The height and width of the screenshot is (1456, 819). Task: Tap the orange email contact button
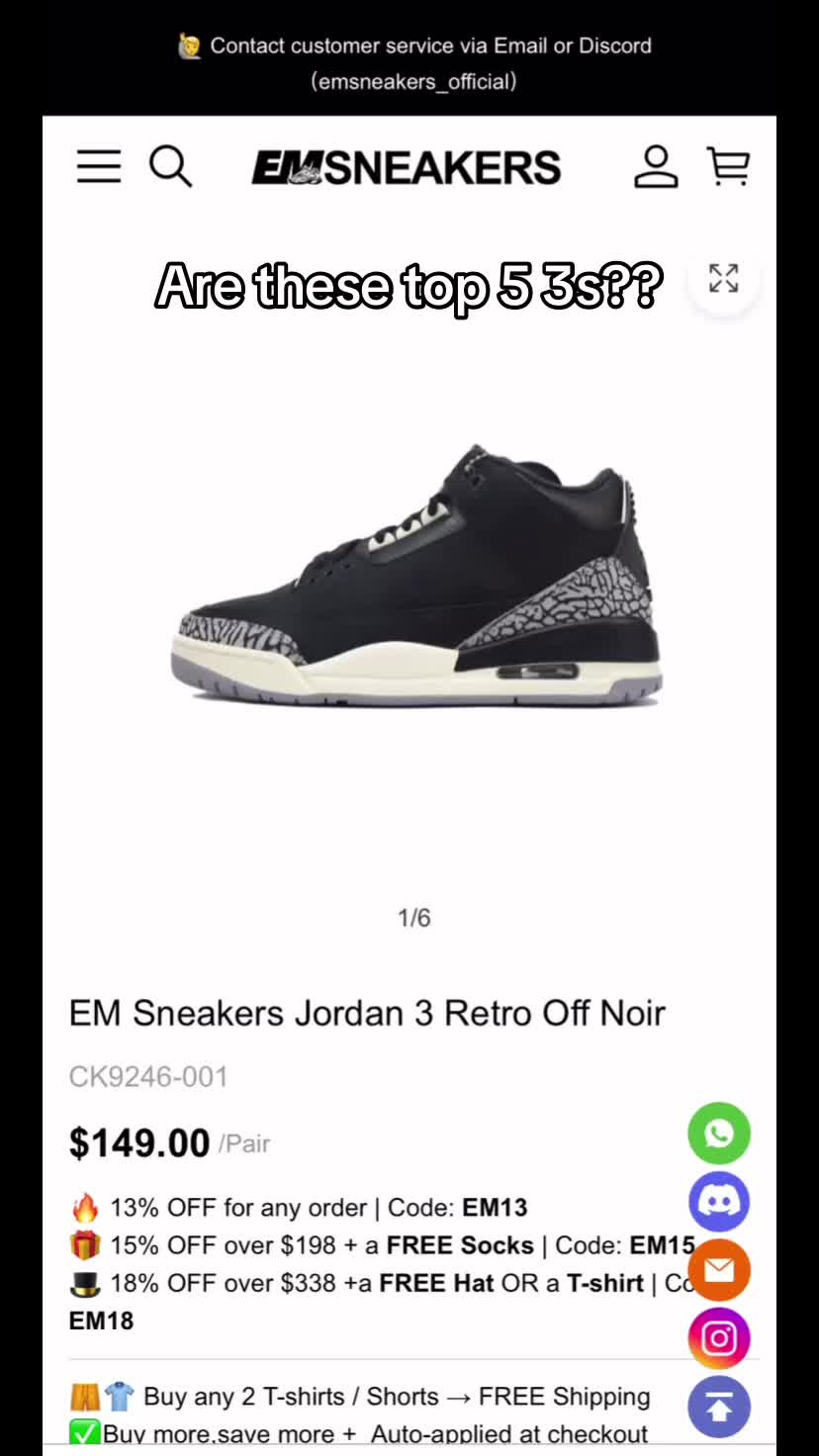tap(719, 1270)
